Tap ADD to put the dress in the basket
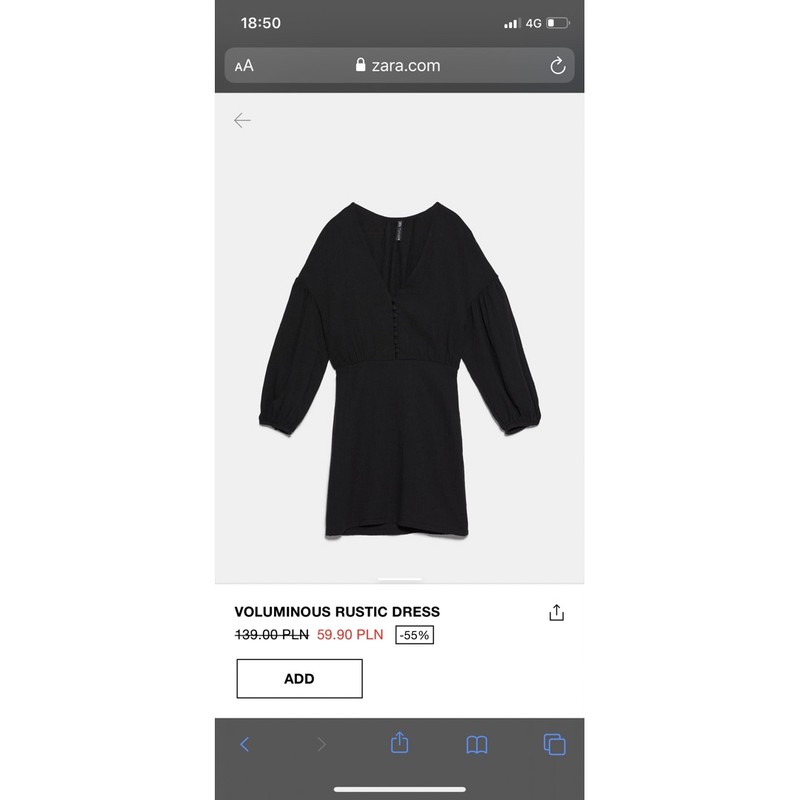 coord(299,678)
